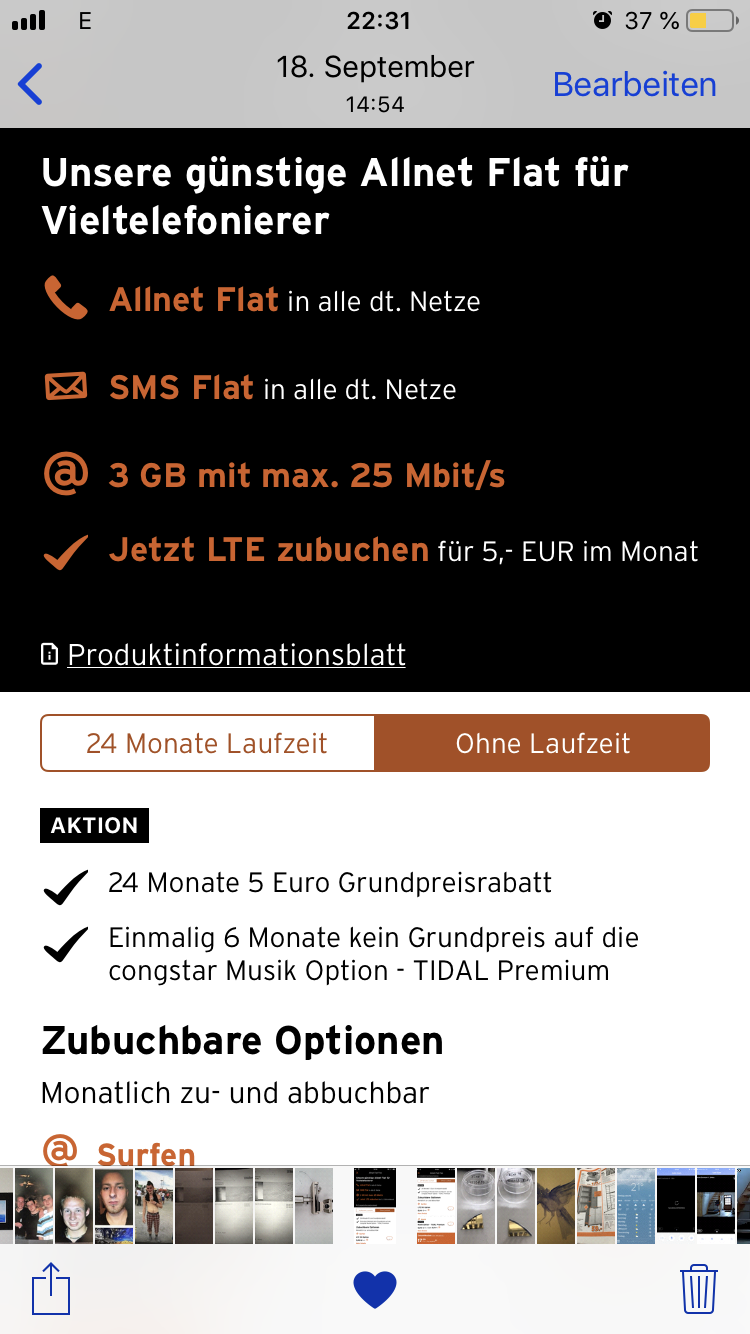
Task: Delete this photo with the trash icon
Action: click(x=699, y=1288)
